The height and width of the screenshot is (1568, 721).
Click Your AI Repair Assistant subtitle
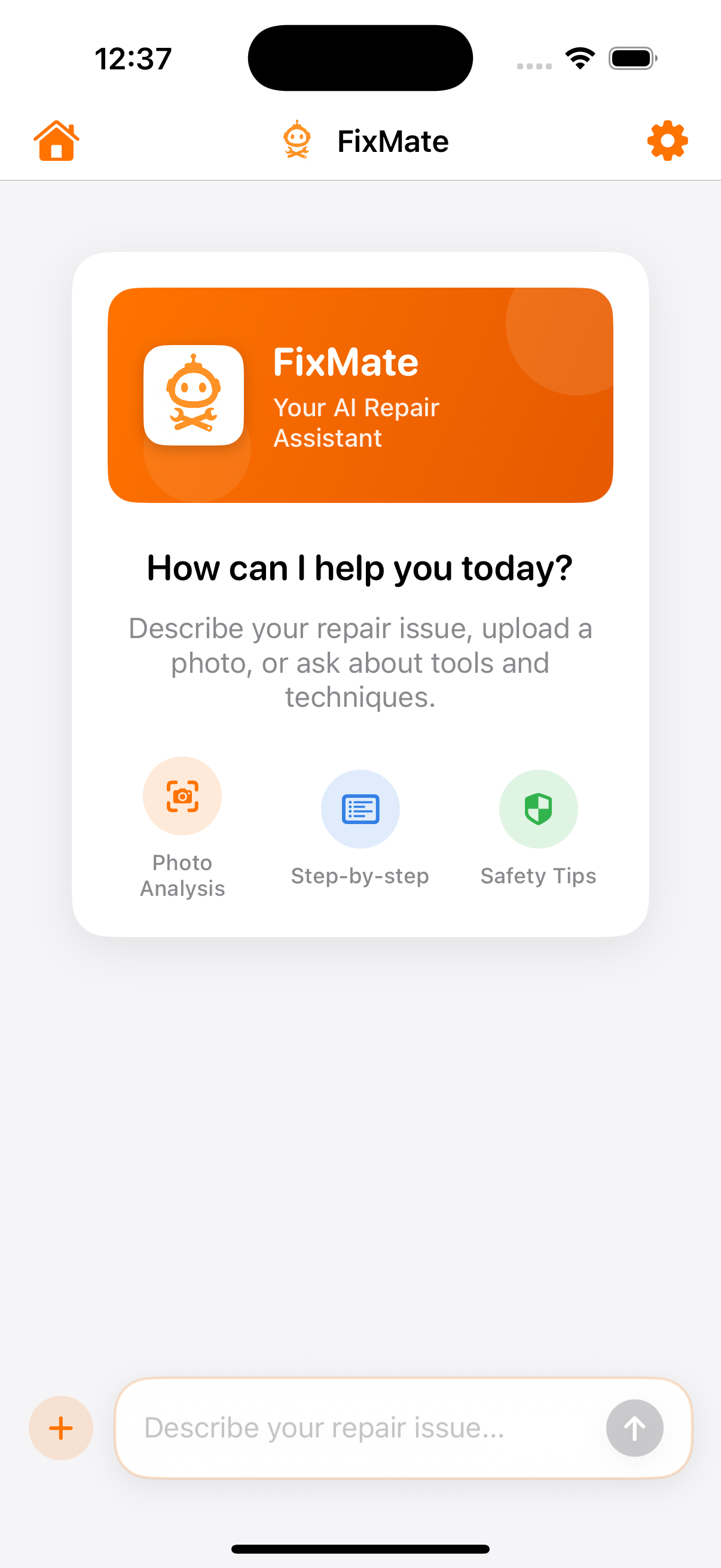coord(356,422)
